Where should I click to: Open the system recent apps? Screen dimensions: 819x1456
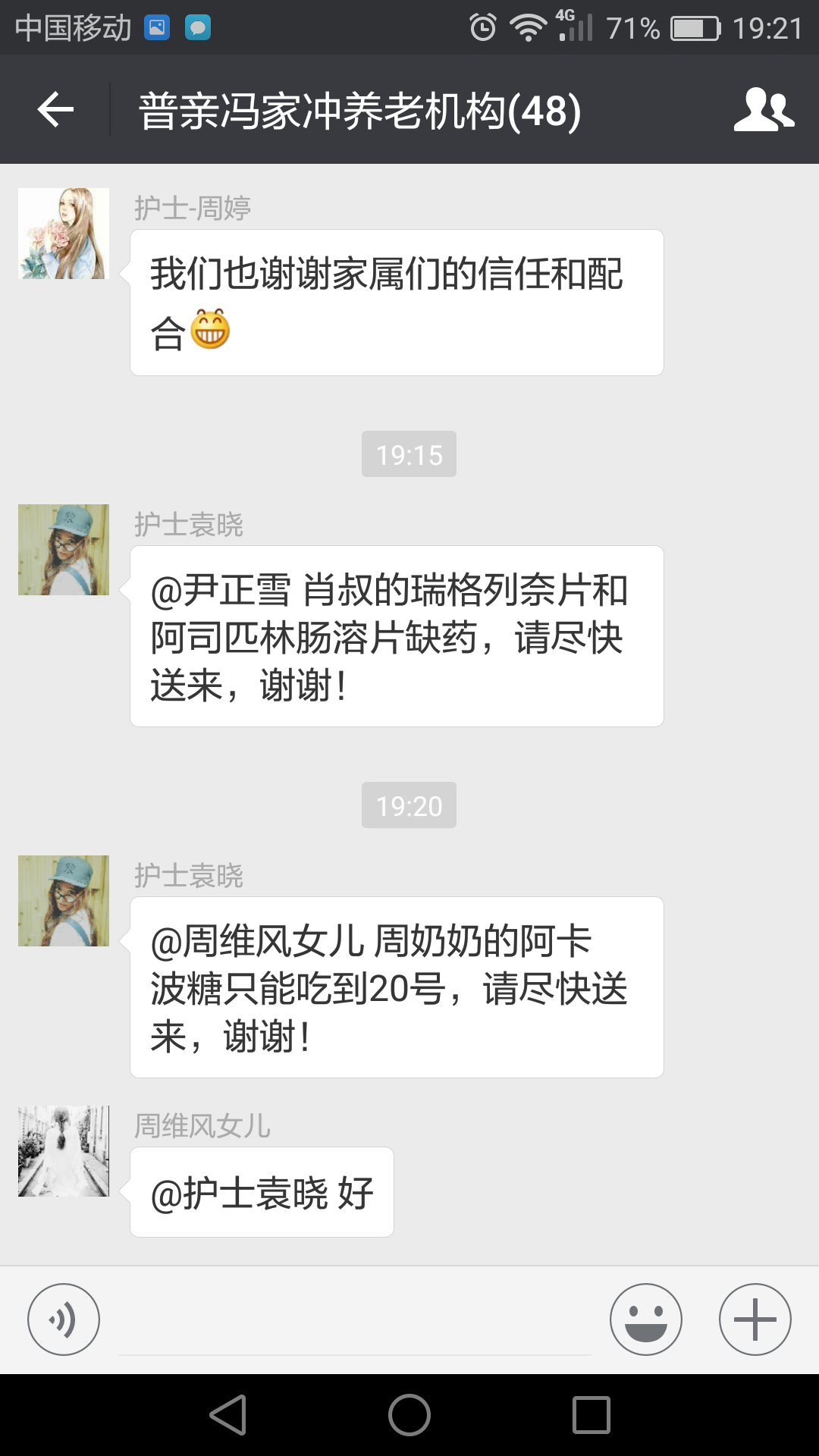click(591, 1415)
